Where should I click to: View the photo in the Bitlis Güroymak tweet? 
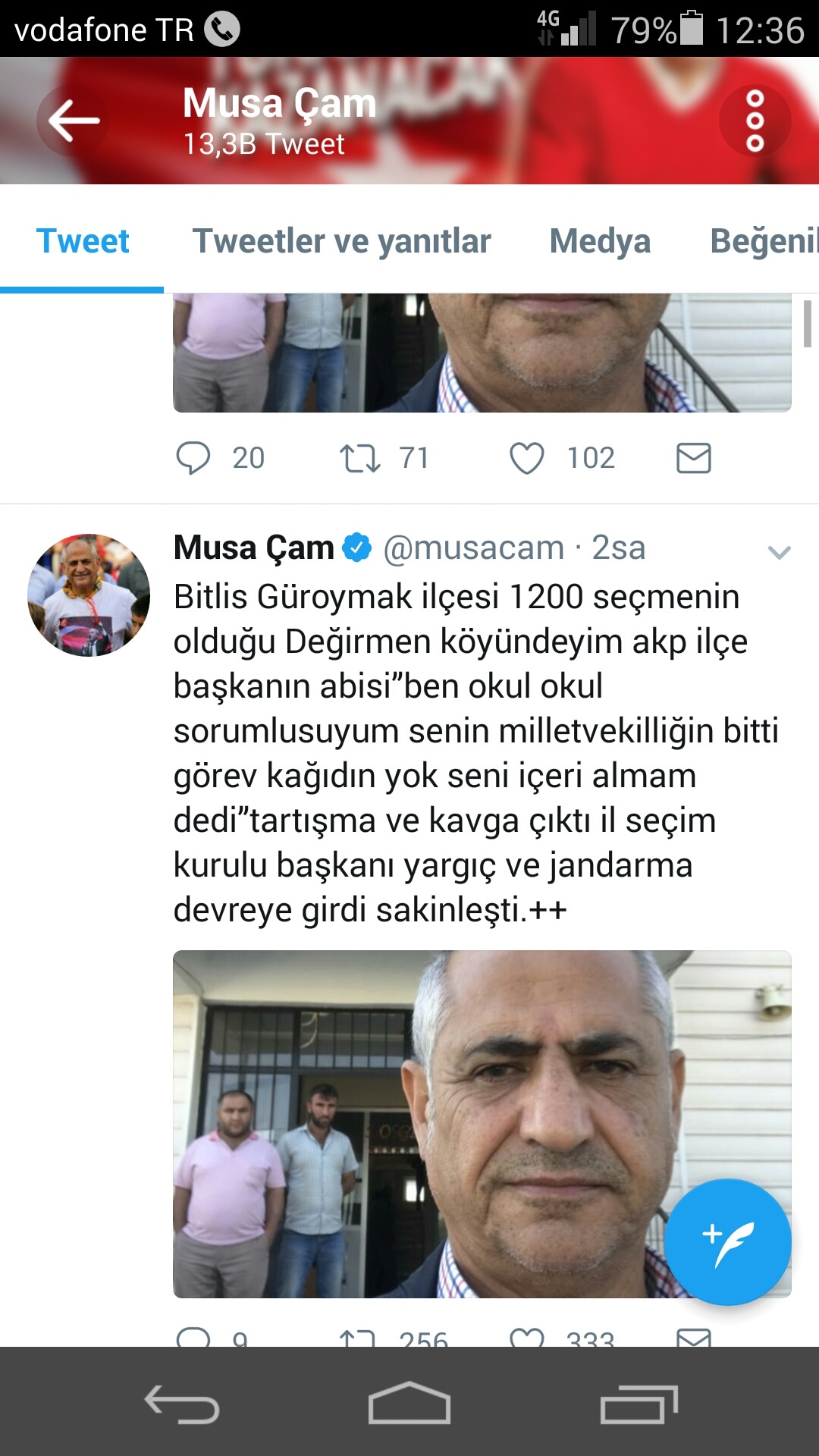(x=482, y=1124)
